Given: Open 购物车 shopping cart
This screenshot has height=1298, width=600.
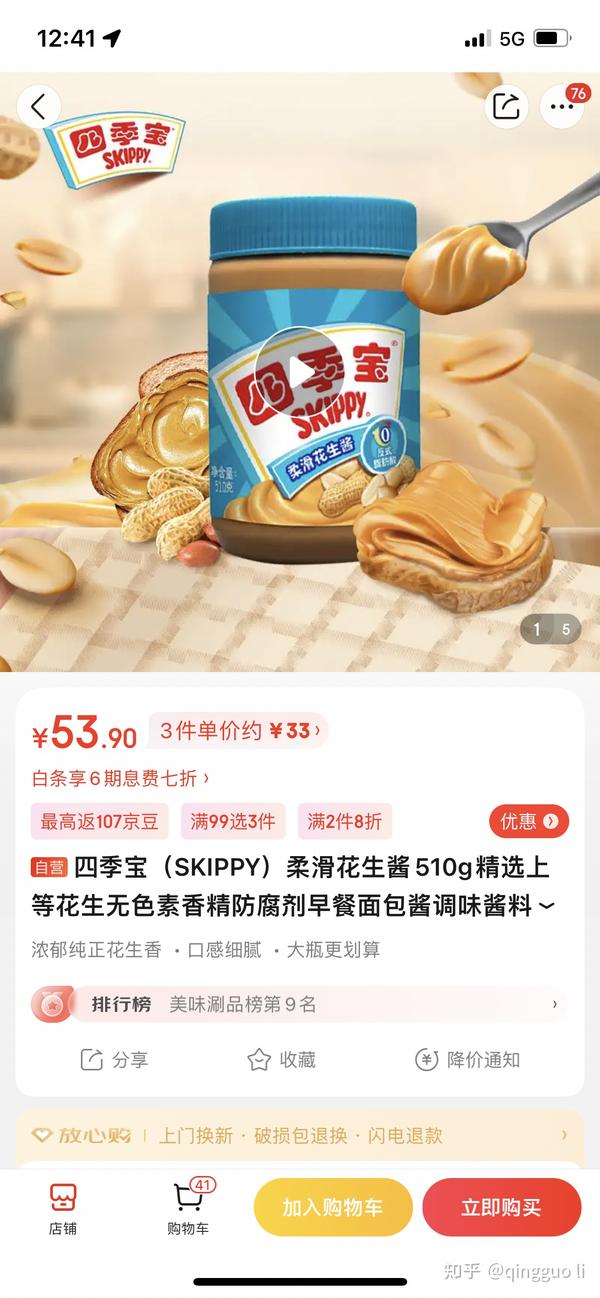Looking at the screenshot, I should (x=188, y=1208).
